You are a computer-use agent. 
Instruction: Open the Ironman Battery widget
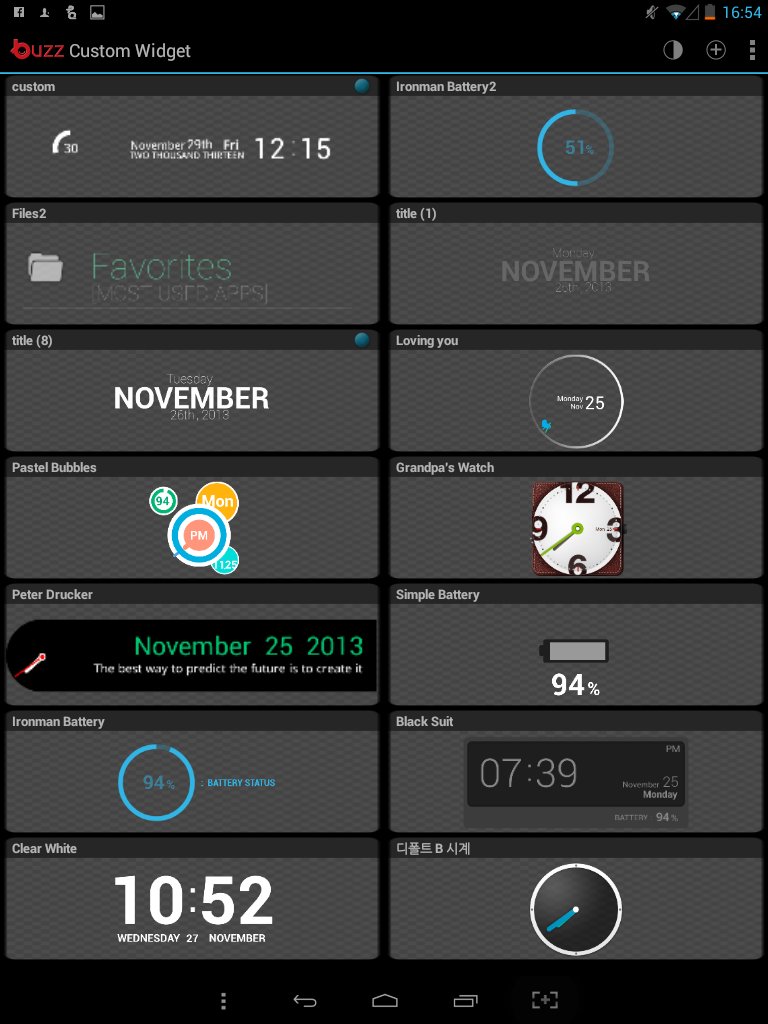coord(192,781)
